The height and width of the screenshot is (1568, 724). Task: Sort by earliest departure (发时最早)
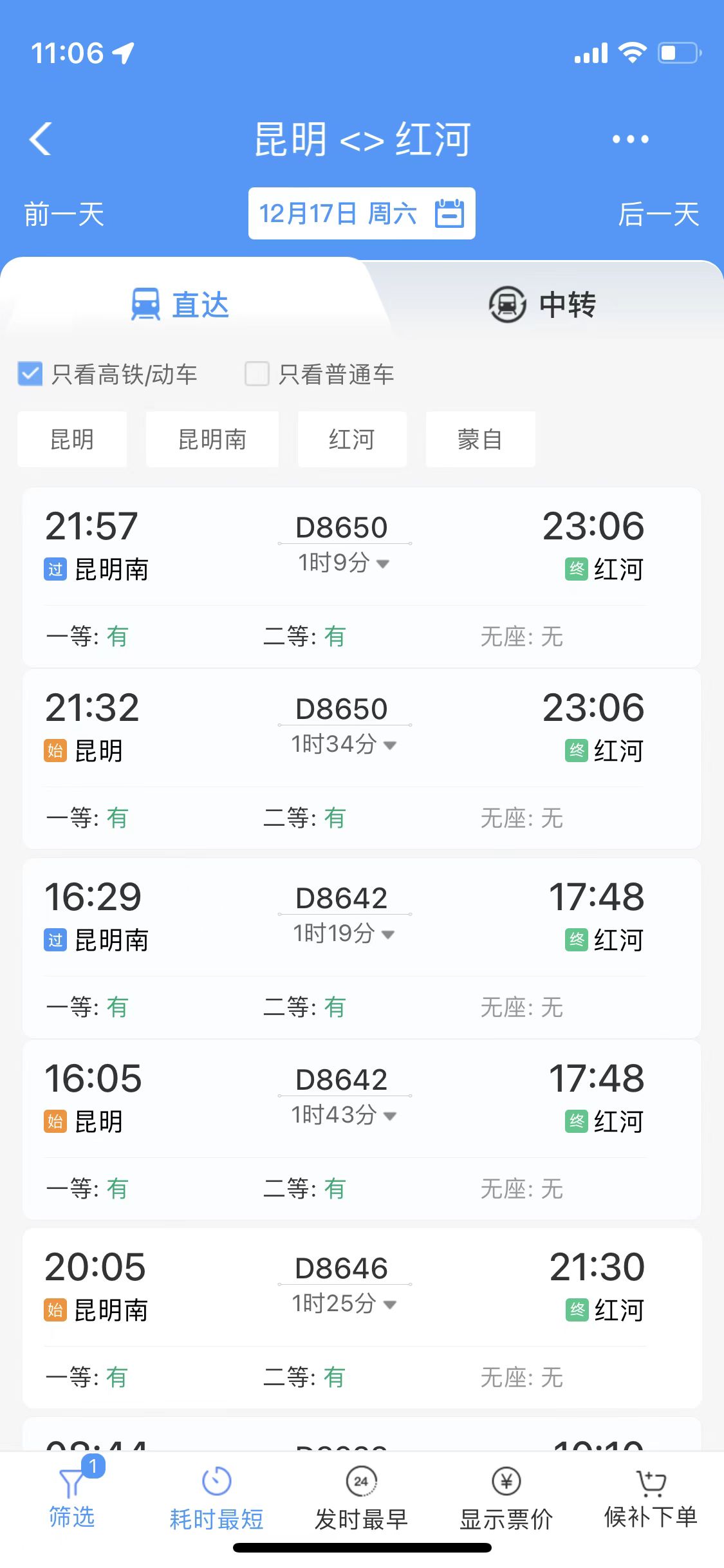coord(361,1500)
